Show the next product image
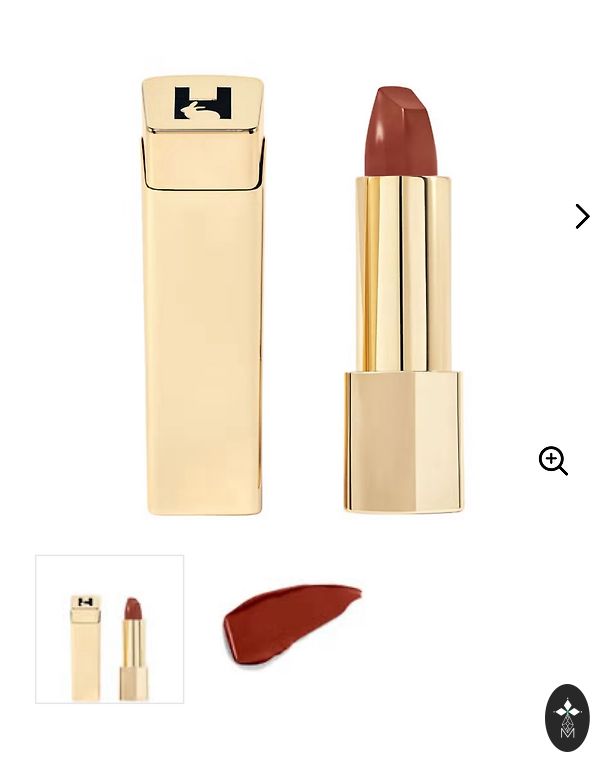The width and height of the screenshot is (606, 768). click(x=582, y=216)
